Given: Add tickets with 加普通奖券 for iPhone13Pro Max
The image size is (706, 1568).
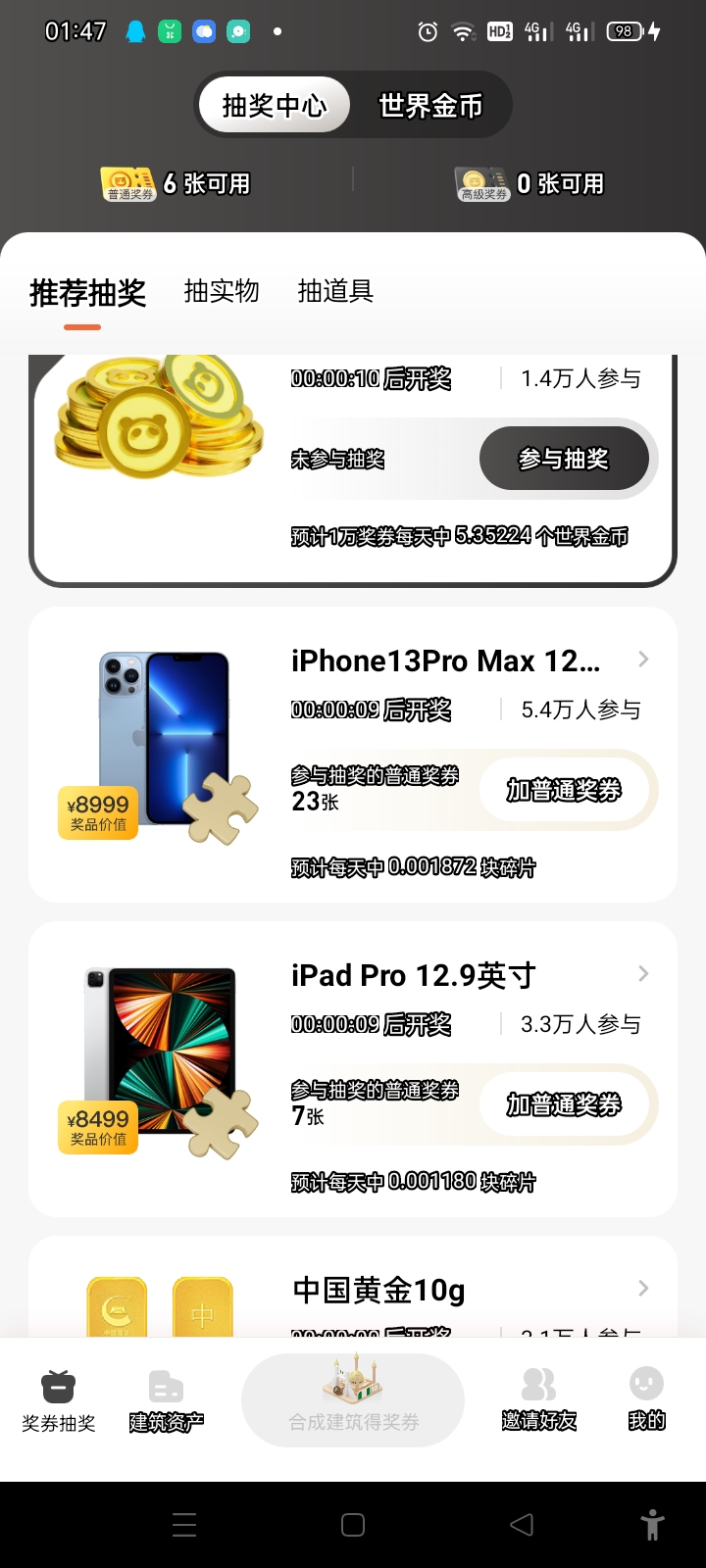Looking at the screenshot, I should click(564, 790).
